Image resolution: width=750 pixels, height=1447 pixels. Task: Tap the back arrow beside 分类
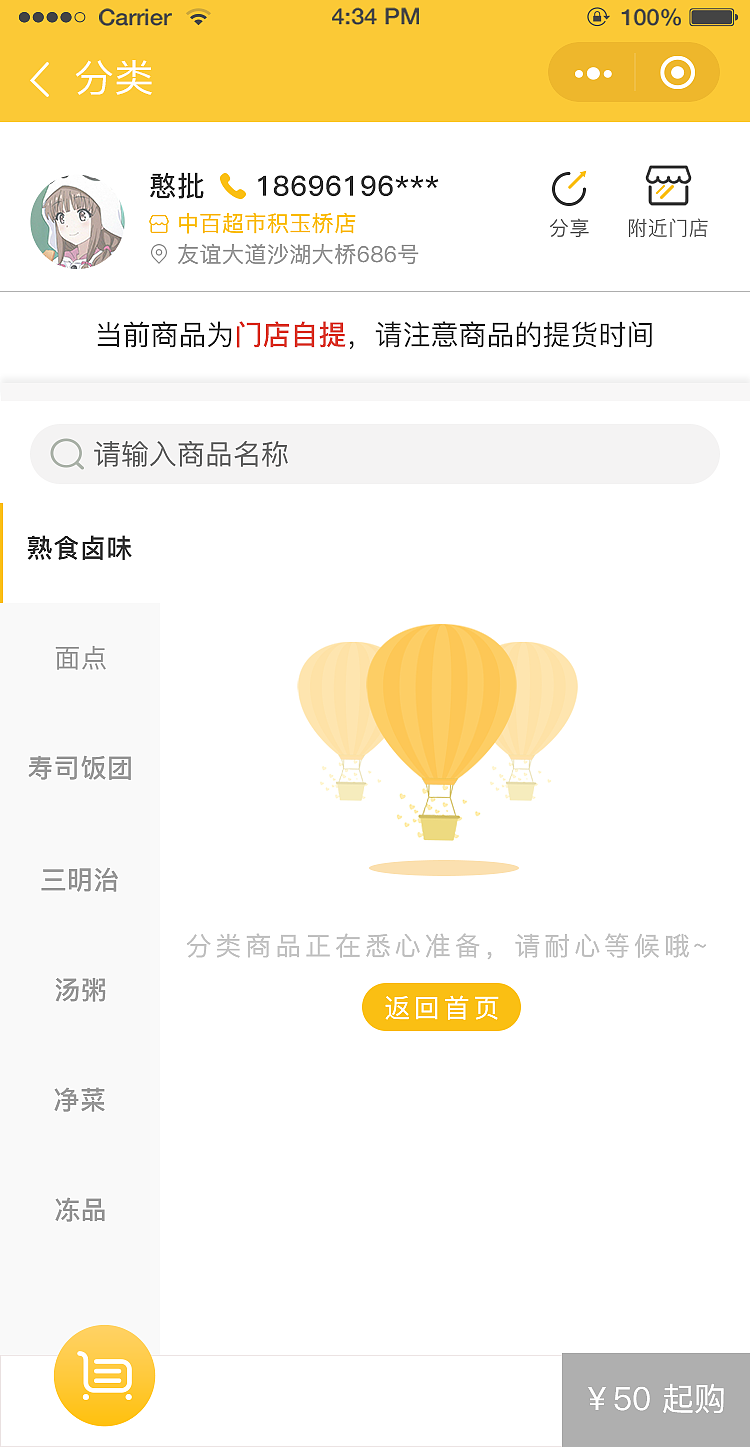click(x=38, y=79)
